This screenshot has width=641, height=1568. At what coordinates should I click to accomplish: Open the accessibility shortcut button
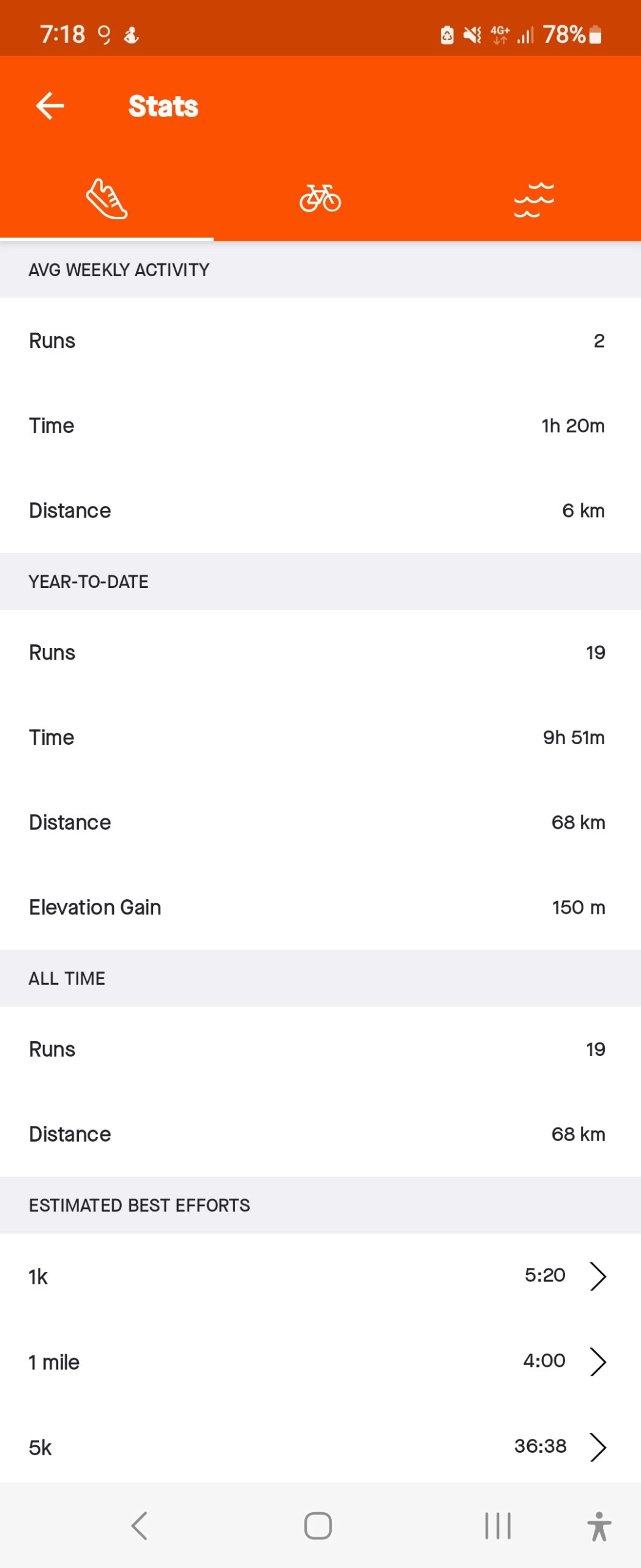pyautogui.click(x=599, y=1526)
